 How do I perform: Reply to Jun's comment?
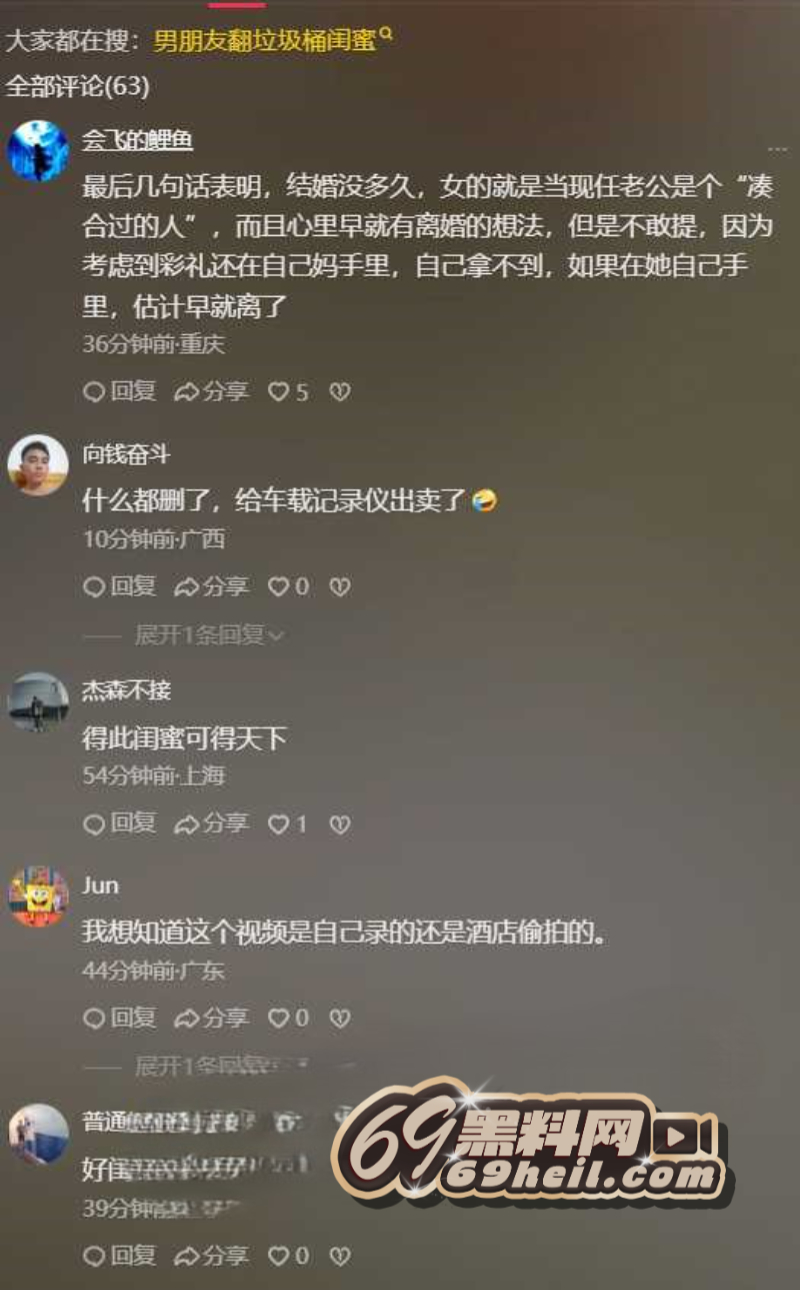pos(120,1018)
